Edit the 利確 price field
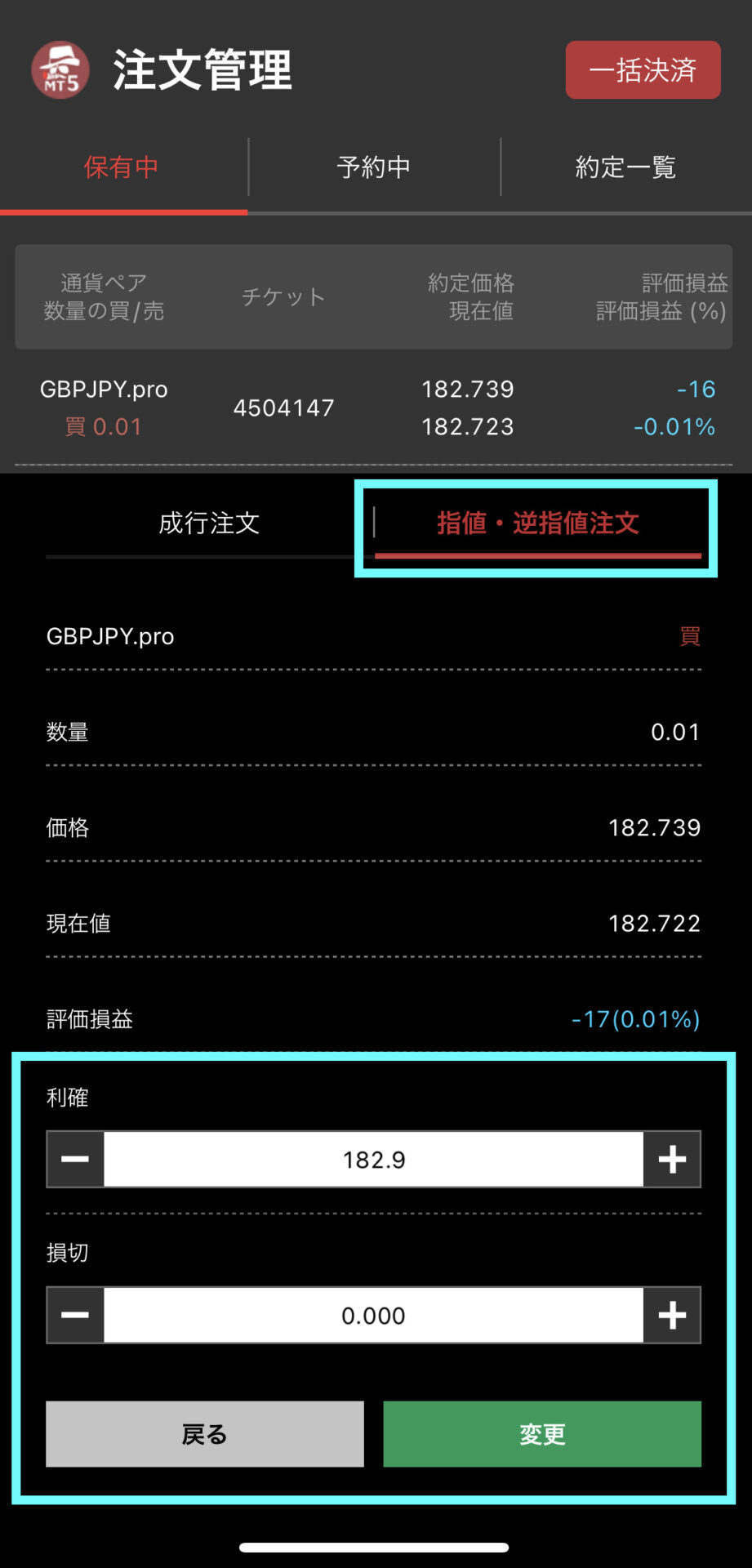Image resolution: width=752 pixels, height=1568 pixels. point(373,1159)
